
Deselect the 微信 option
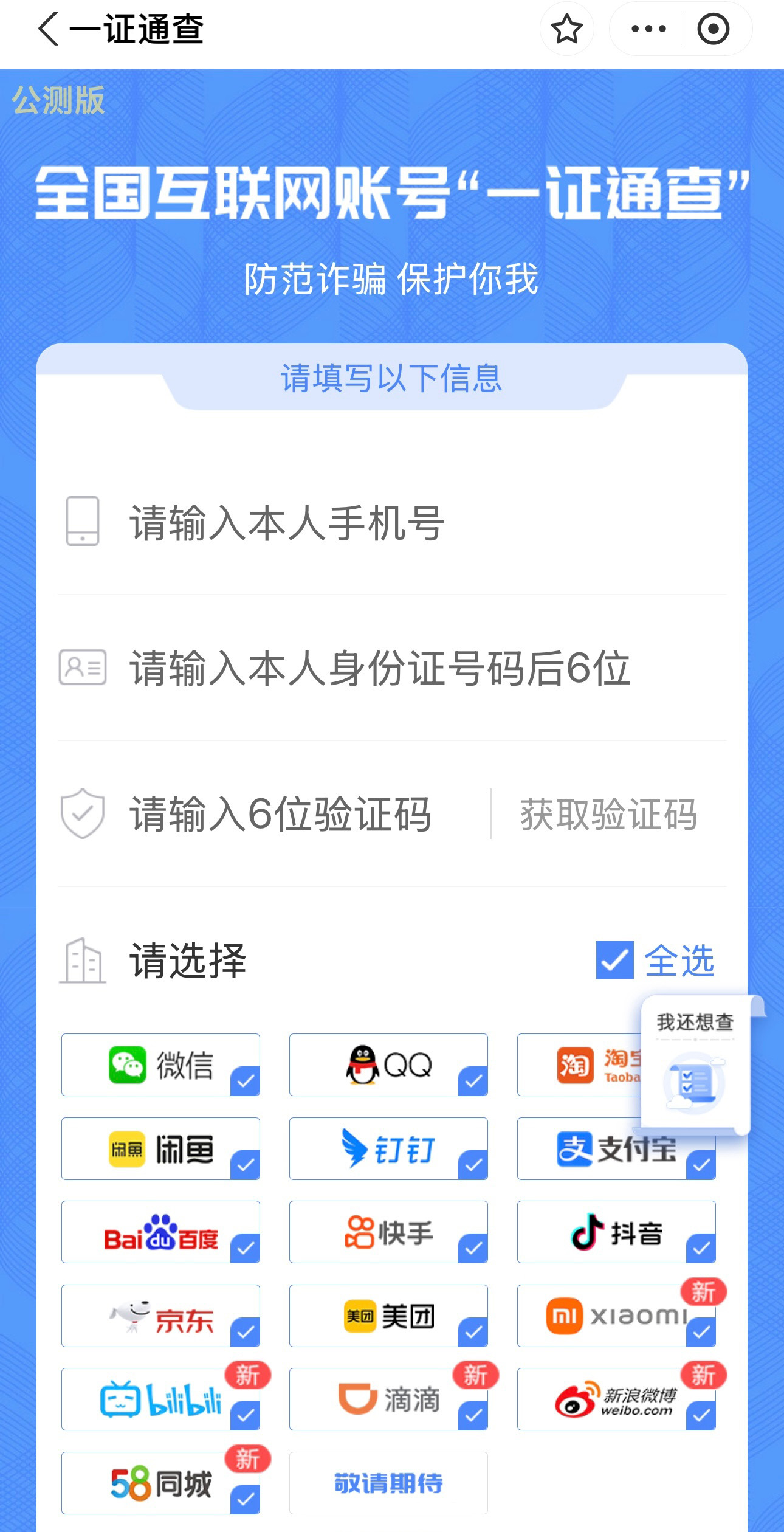[160, 1065]
